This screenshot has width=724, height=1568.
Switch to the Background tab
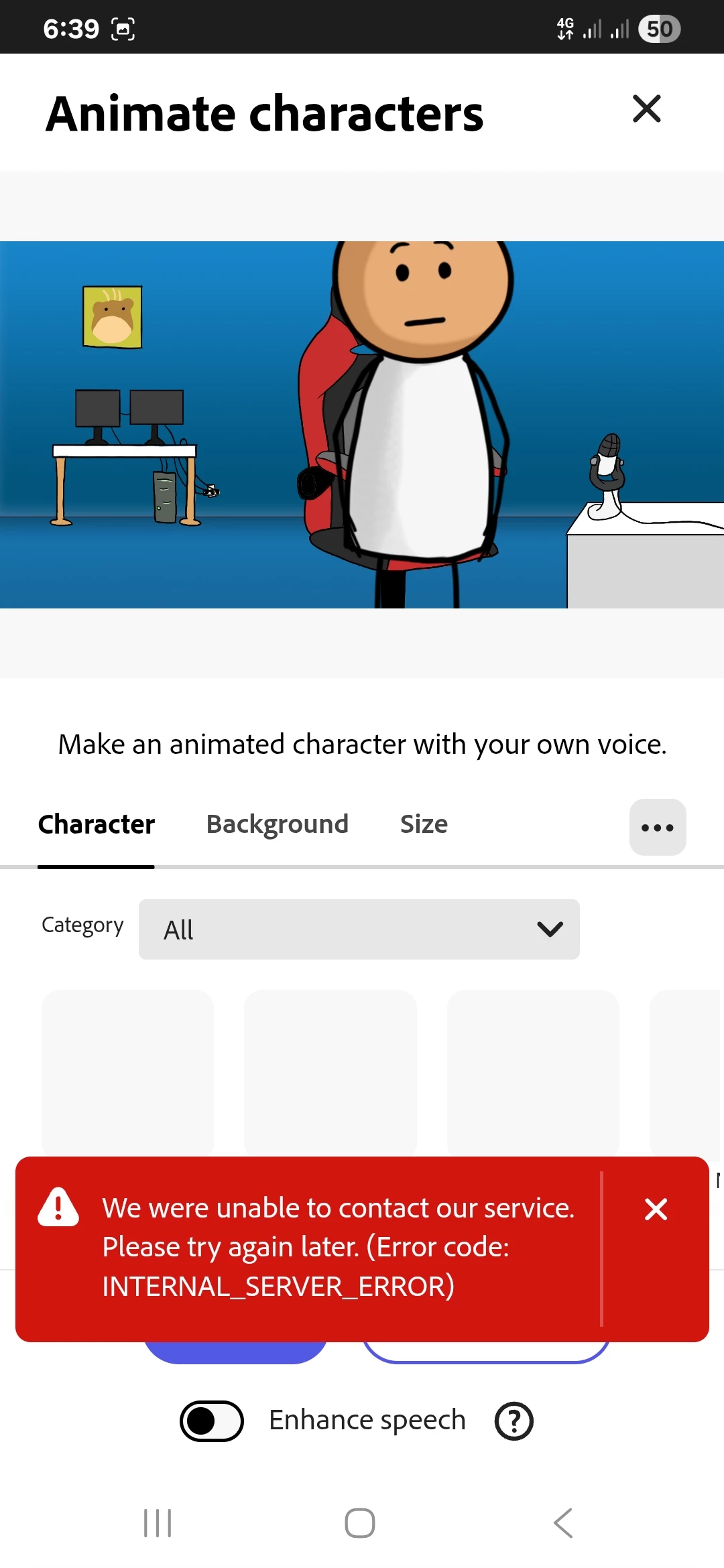(x=277, y=824)
